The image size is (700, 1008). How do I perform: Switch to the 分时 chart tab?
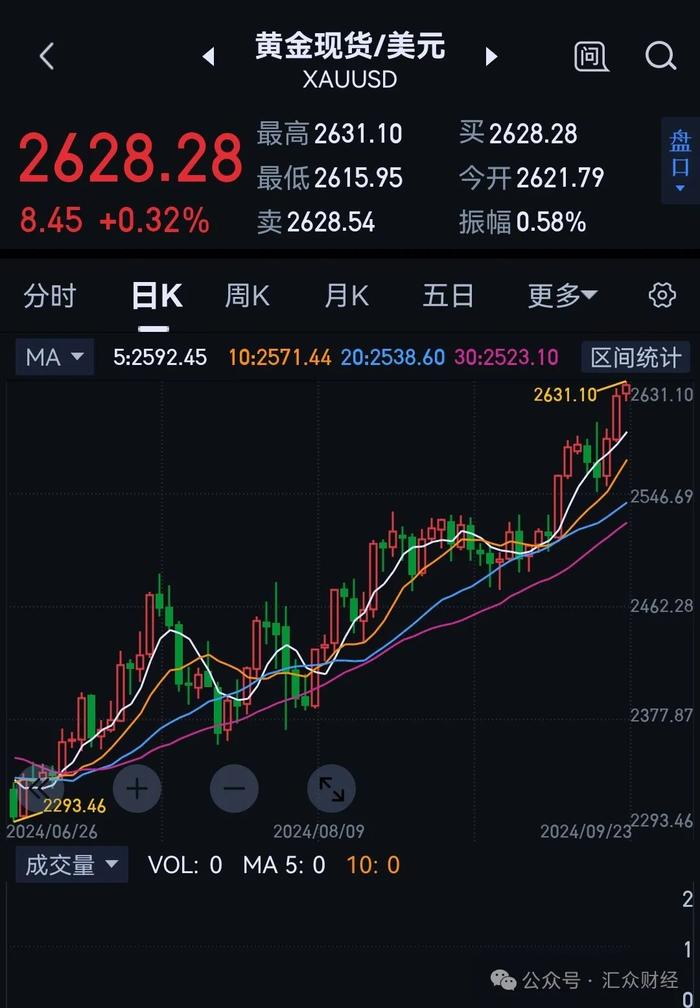(49, 296)
